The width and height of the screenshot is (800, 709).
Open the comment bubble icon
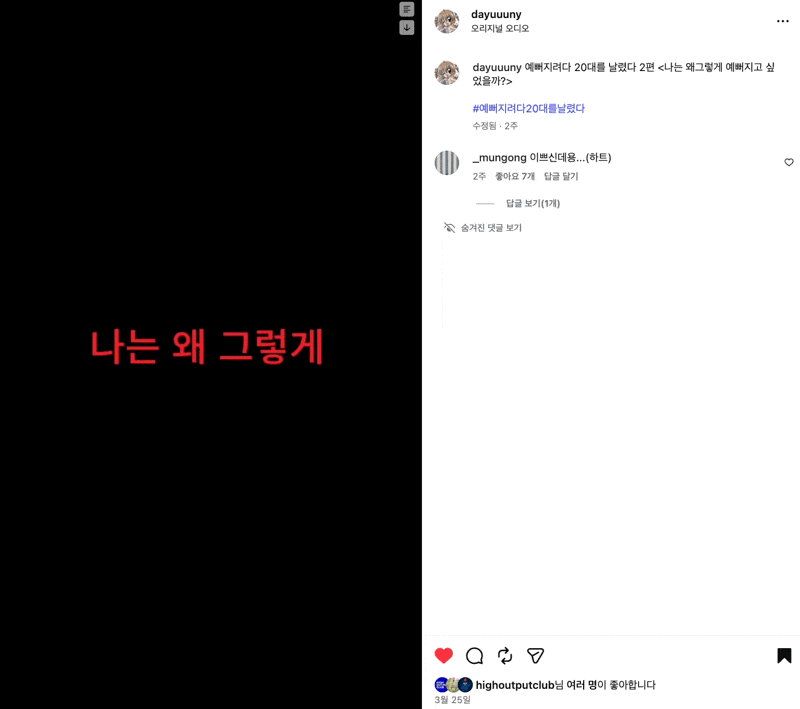pyautogui.click(x=475, y=655)
